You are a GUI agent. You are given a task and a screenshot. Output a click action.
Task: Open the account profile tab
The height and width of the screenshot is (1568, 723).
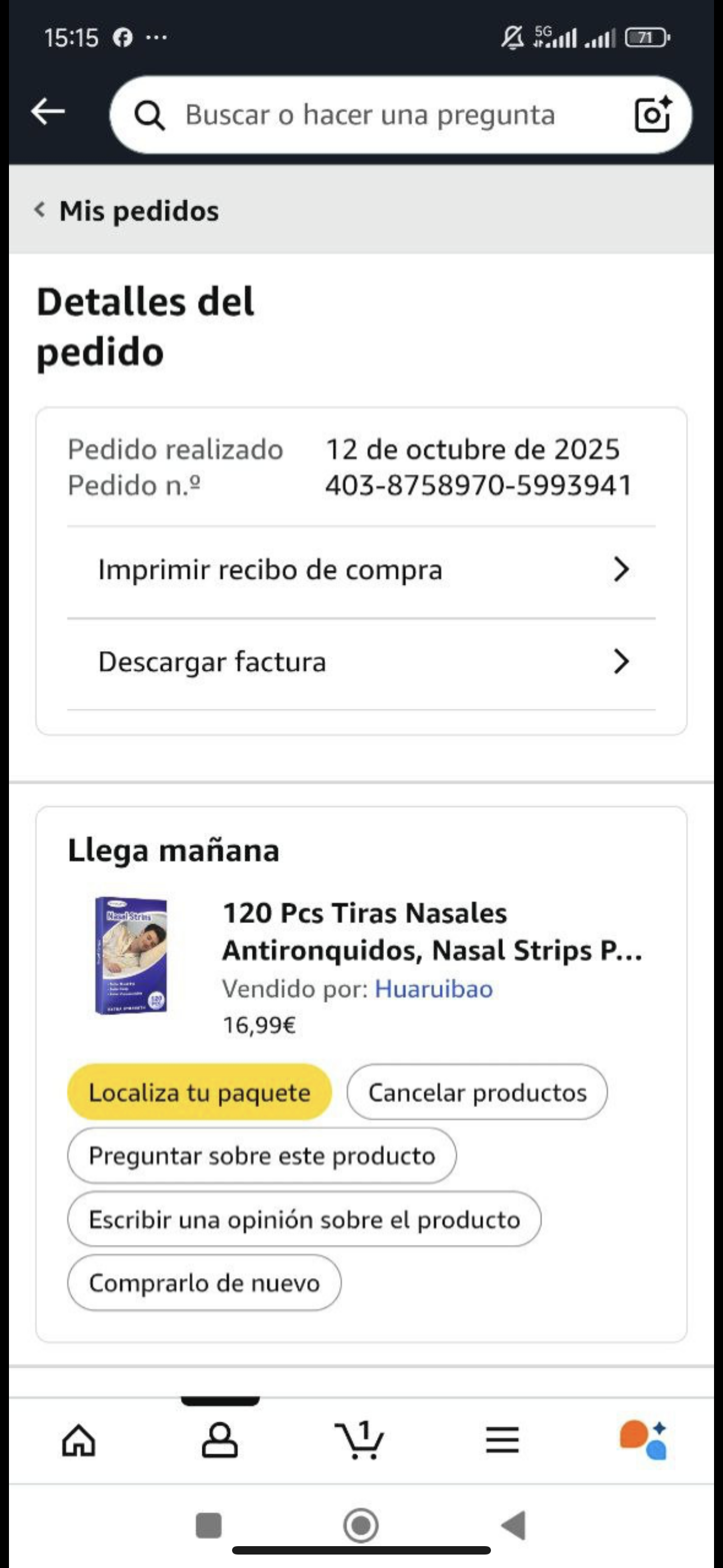(x=220, y=1440)
